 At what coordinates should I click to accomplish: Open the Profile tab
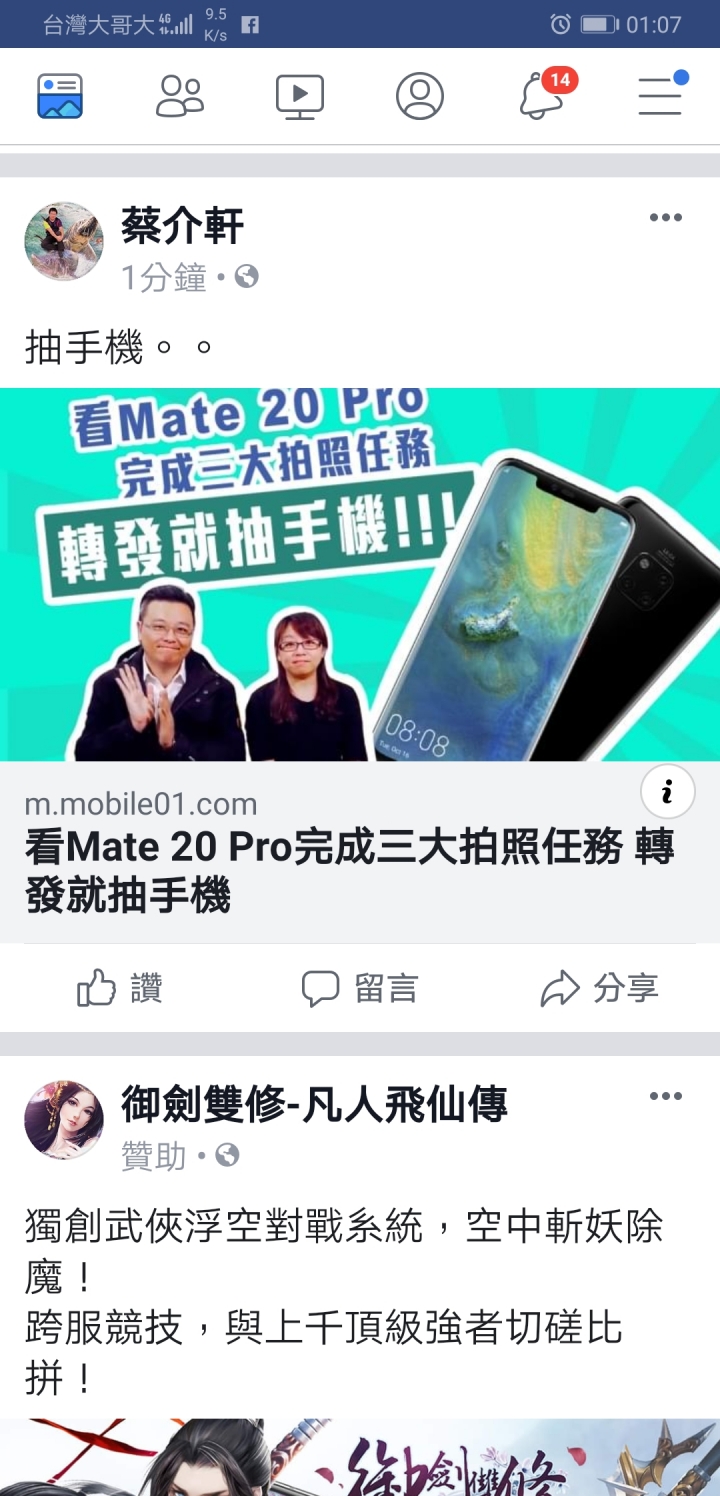point(420,97)
